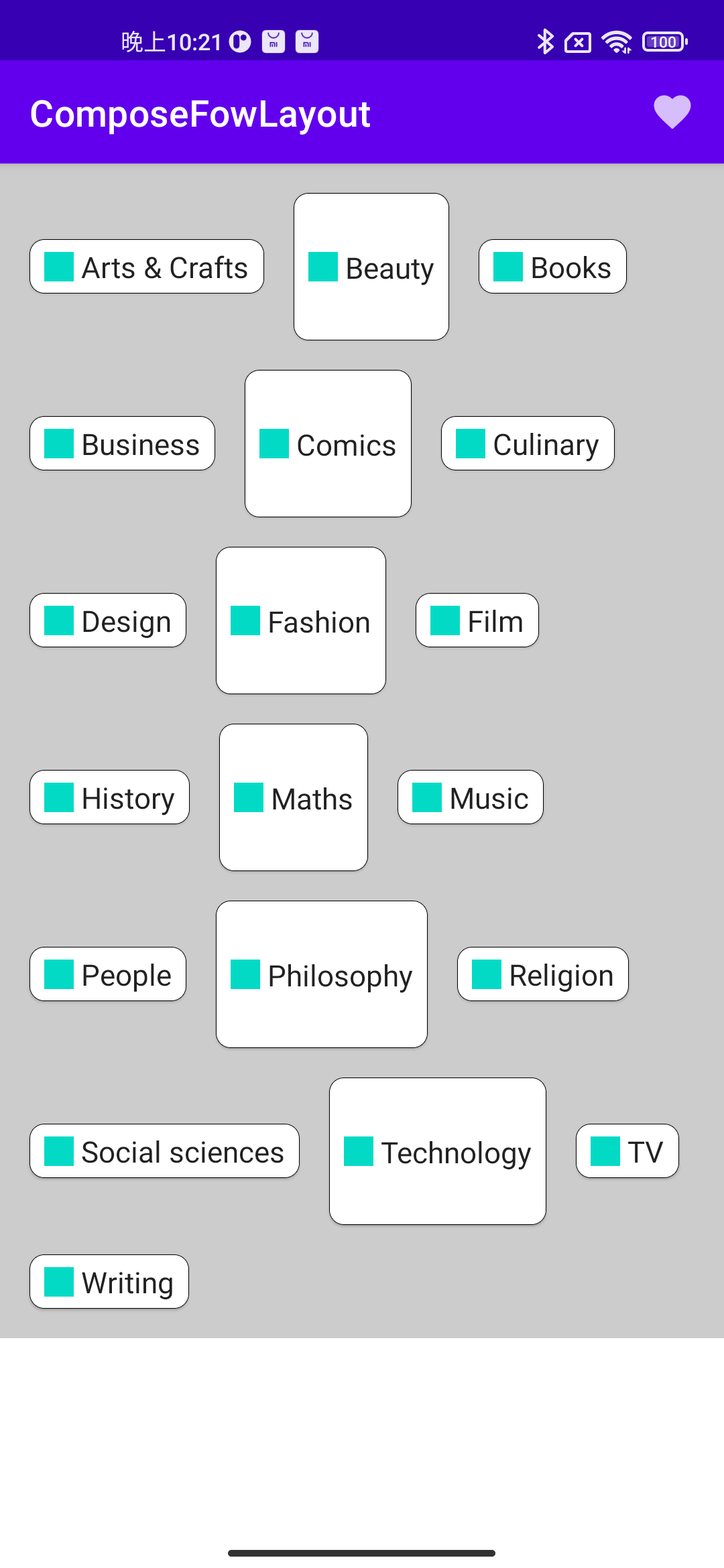This screenshot has height=1568, width=724.
Task: Tap the Film chip
Action: [x=477, y=620]
